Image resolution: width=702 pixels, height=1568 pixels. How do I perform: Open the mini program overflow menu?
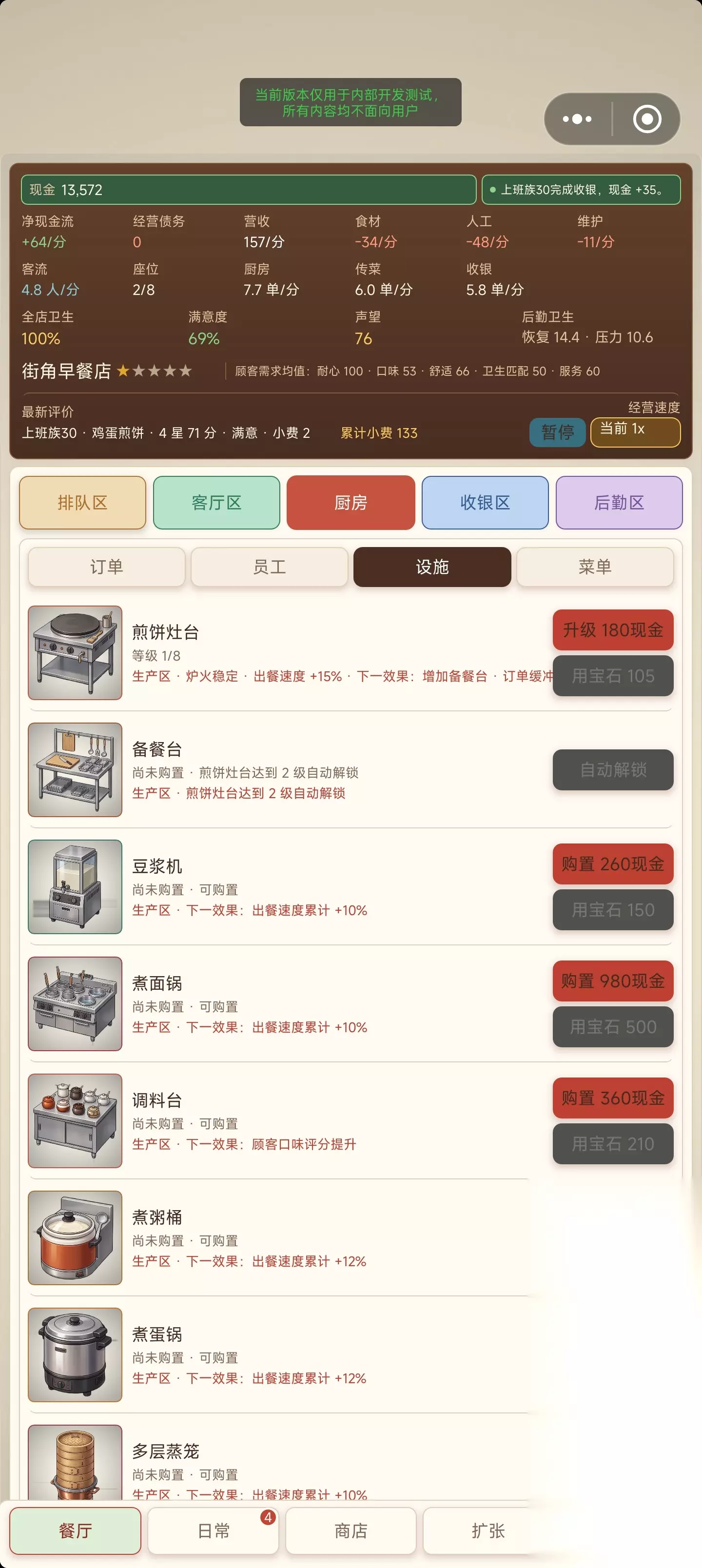pyautogui.click(x=577, y=118)
